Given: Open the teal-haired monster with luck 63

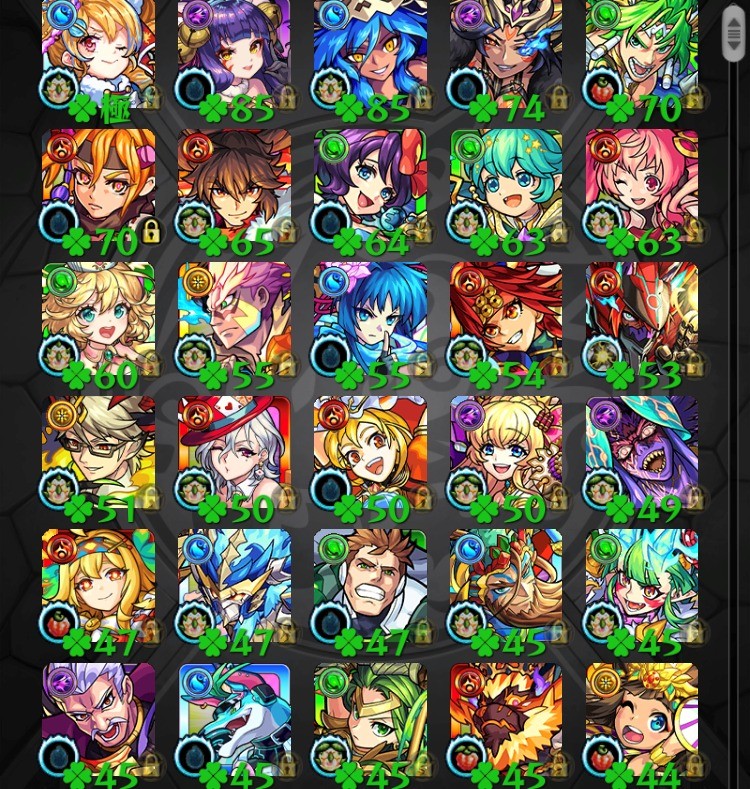Looking at the screenshot, I should pos(506,188).
